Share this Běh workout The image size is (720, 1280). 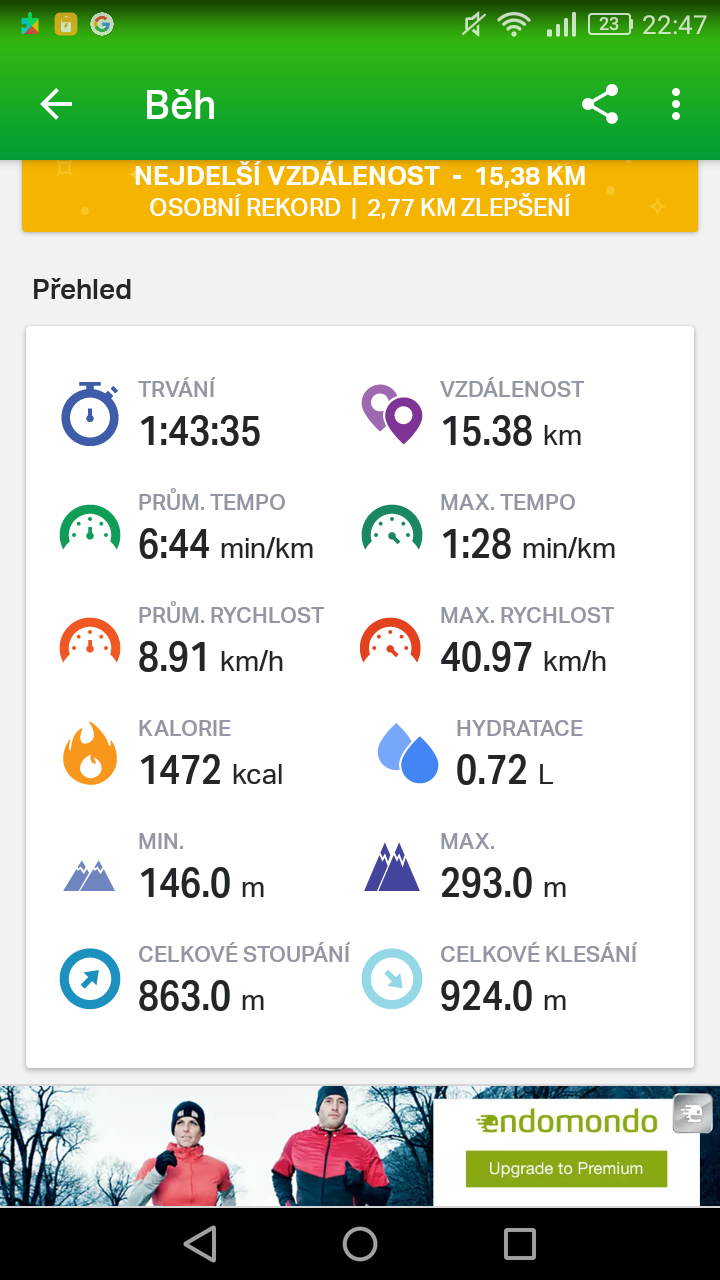pyautogui.click(x=600, y=105)
